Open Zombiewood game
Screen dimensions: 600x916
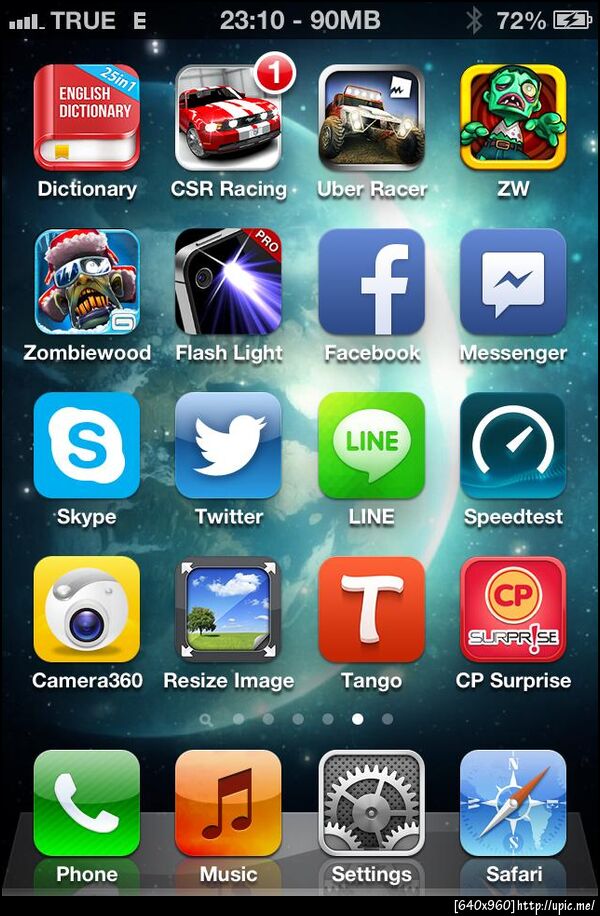click(87, 281)
